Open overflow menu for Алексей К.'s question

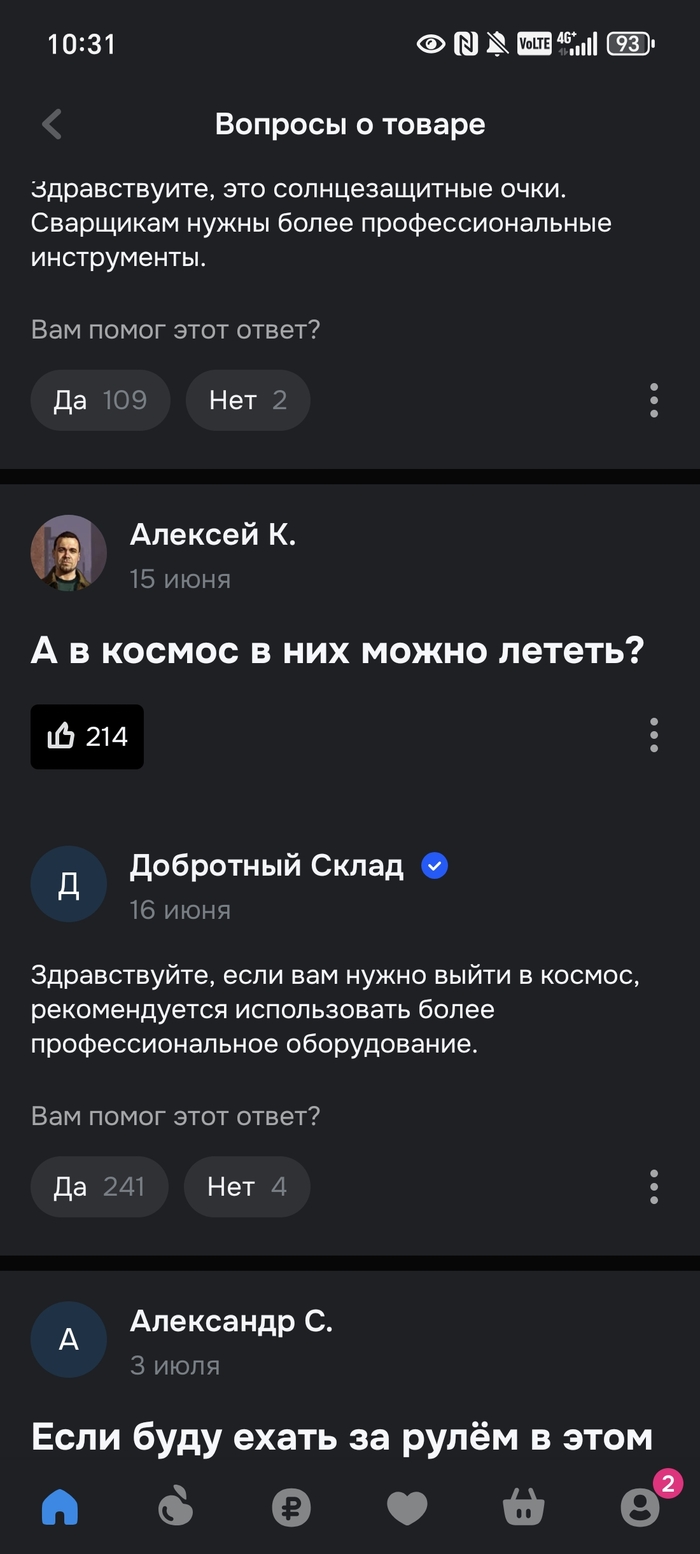coord(653,735)
